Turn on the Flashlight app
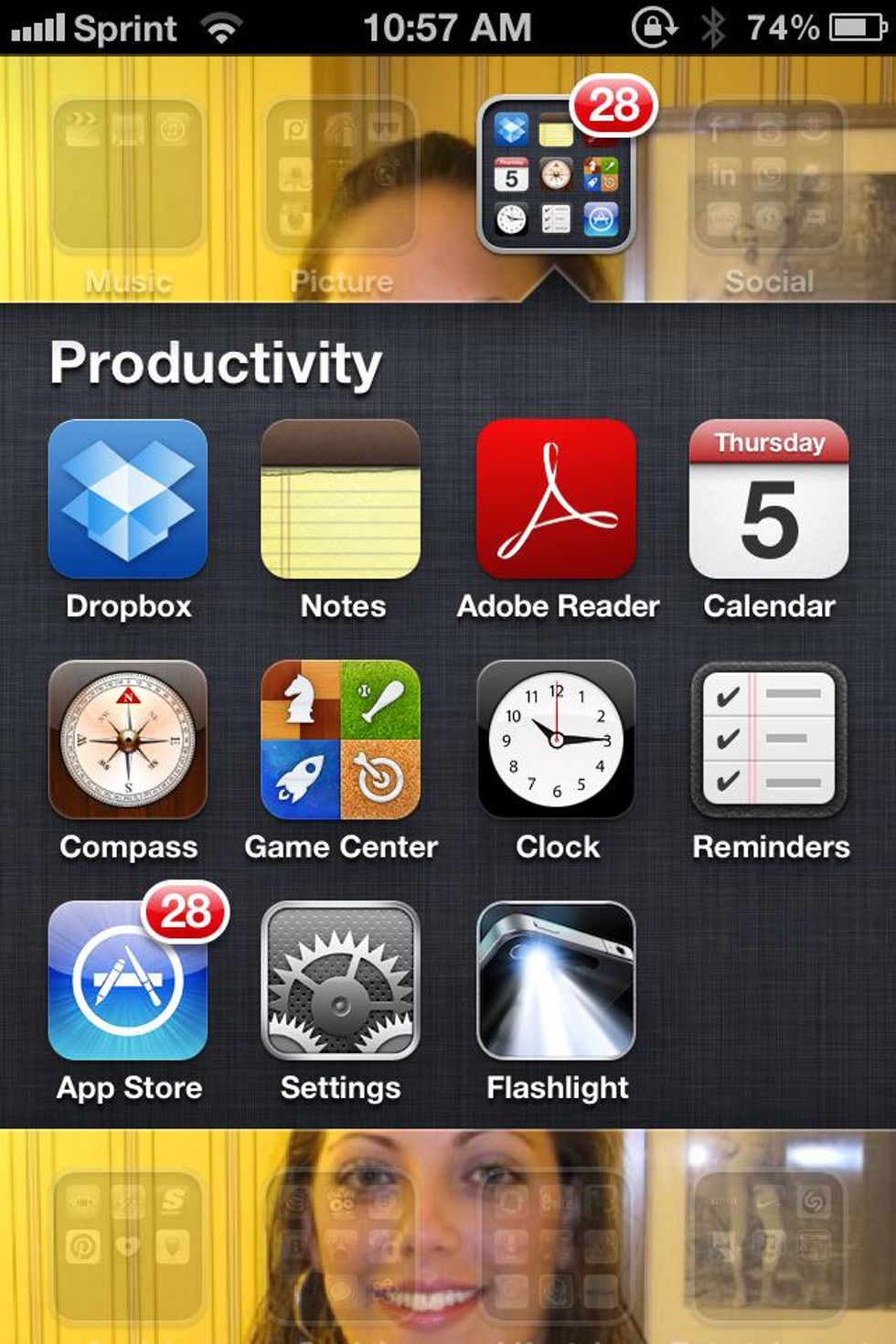This screenshot has height=1344, width=896. click(556, 980)
